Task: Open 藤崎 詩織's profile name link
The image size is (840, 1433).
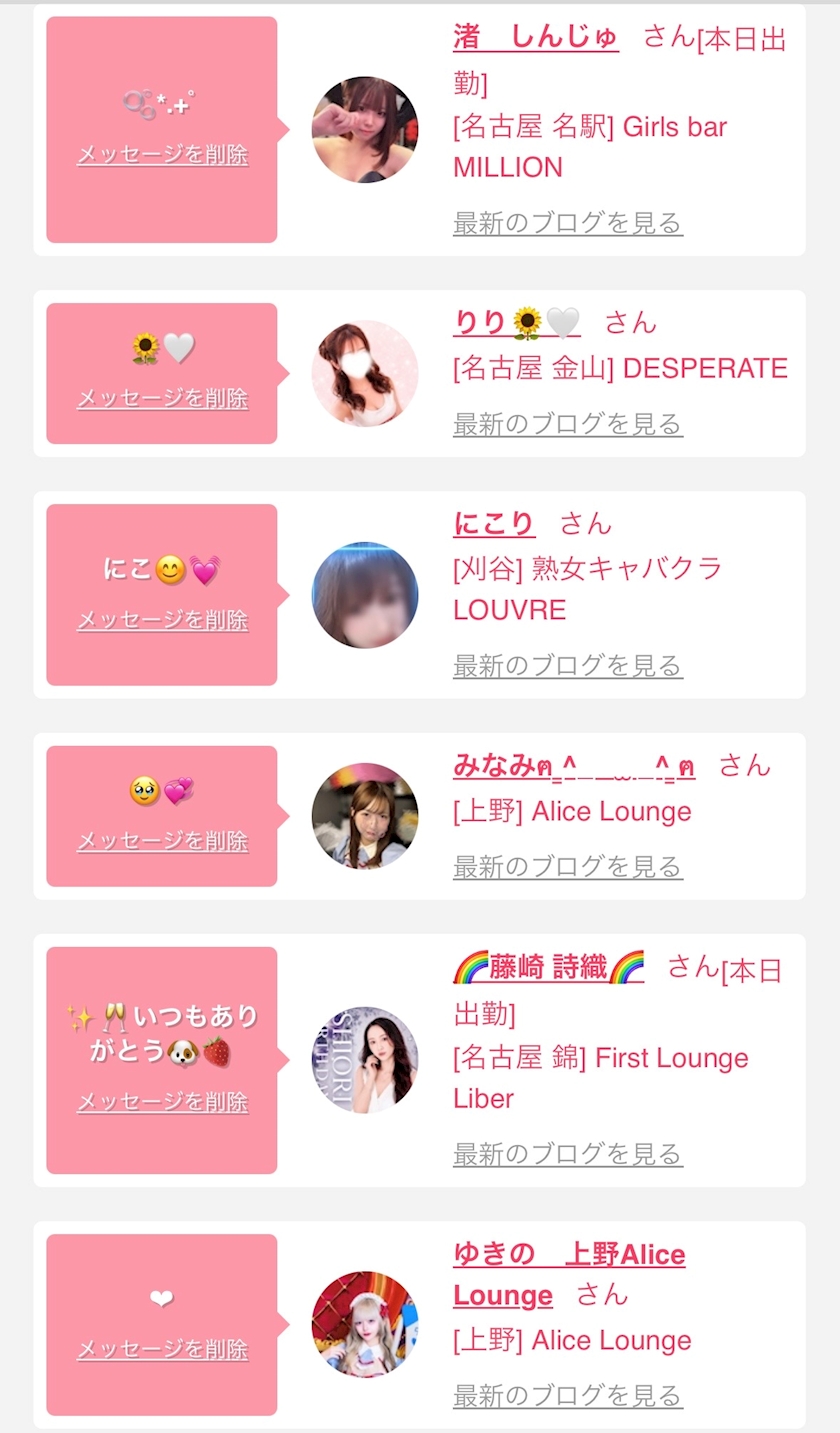Action: pyautogui.click(x=549, y=966)
